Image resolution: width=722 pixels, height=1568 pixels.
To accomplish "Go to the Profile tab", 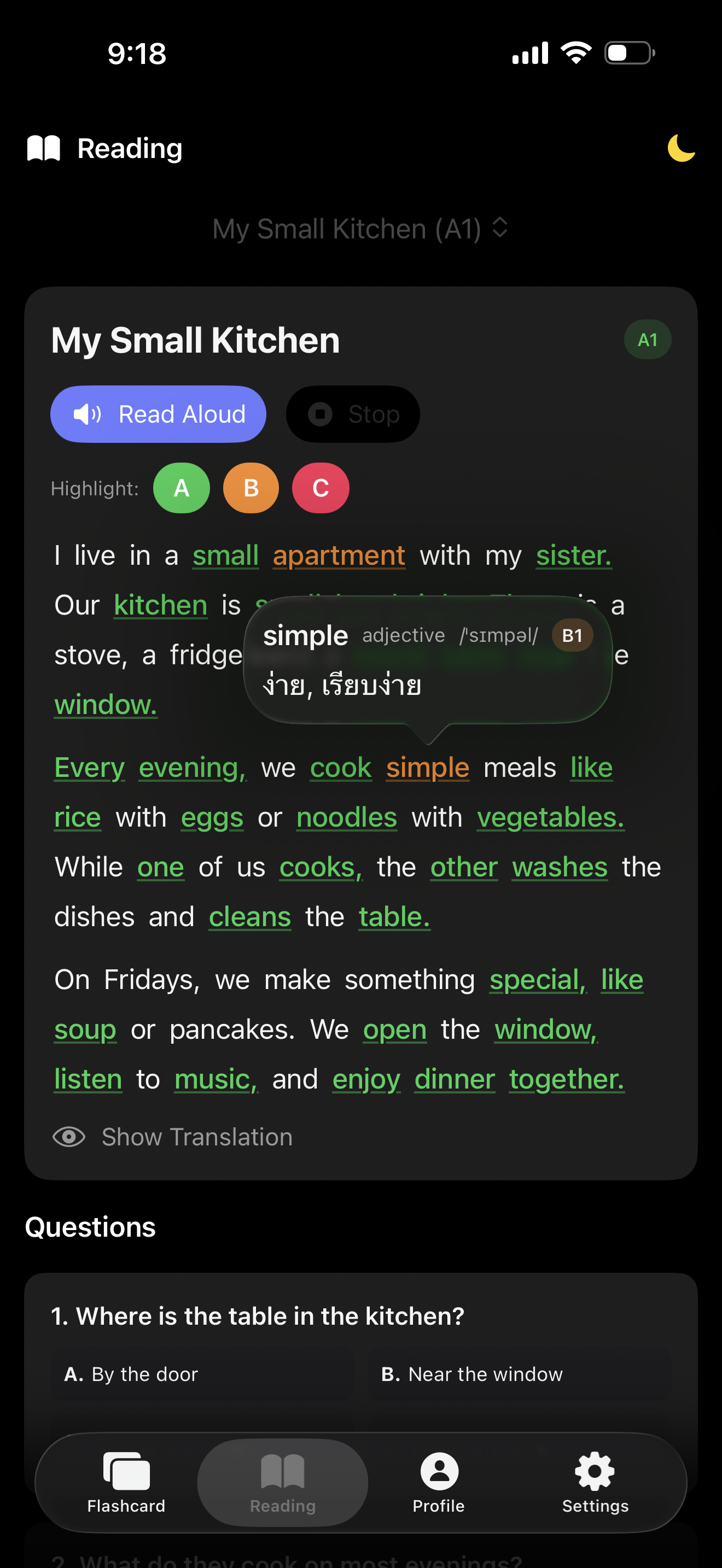I will pos(438,1483).
